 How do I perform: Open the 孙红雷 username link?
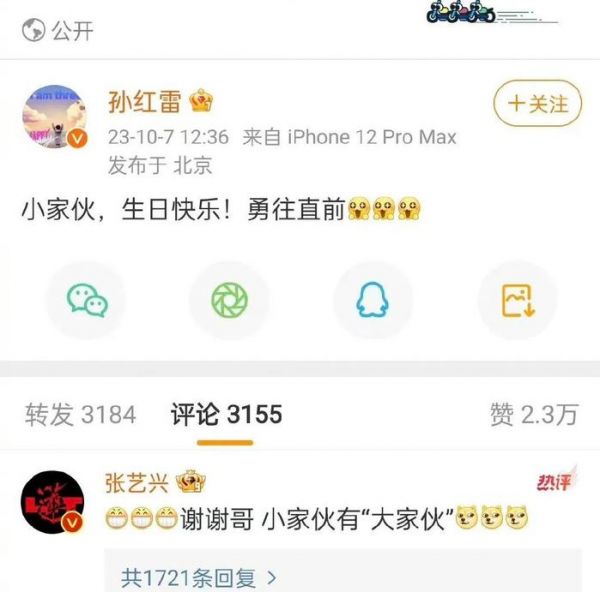click(142, 102)
